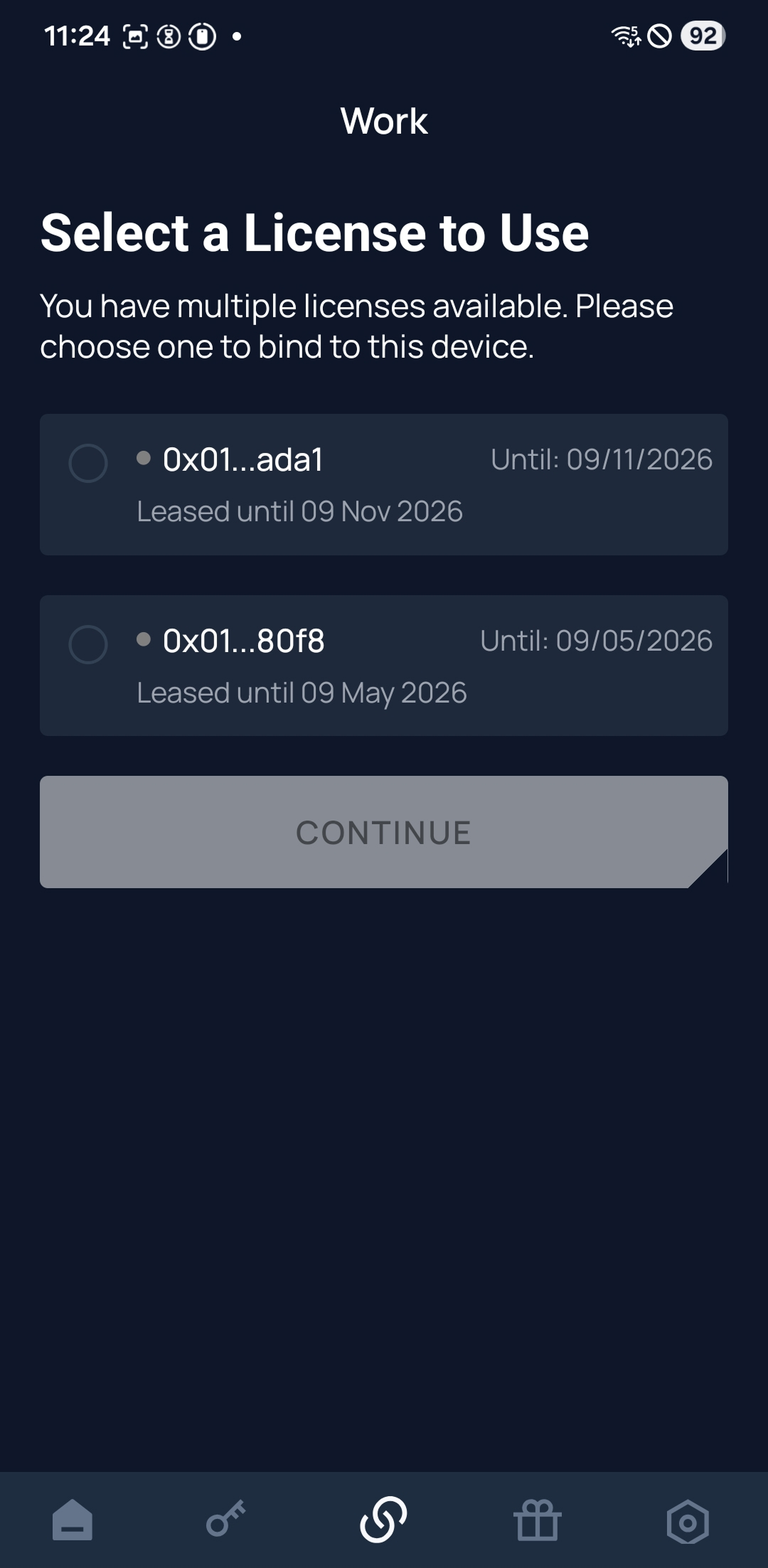Open the home tab in bottom navigation
The width and height of the screenshot is (768, 1568).
tap(73, 1521)
